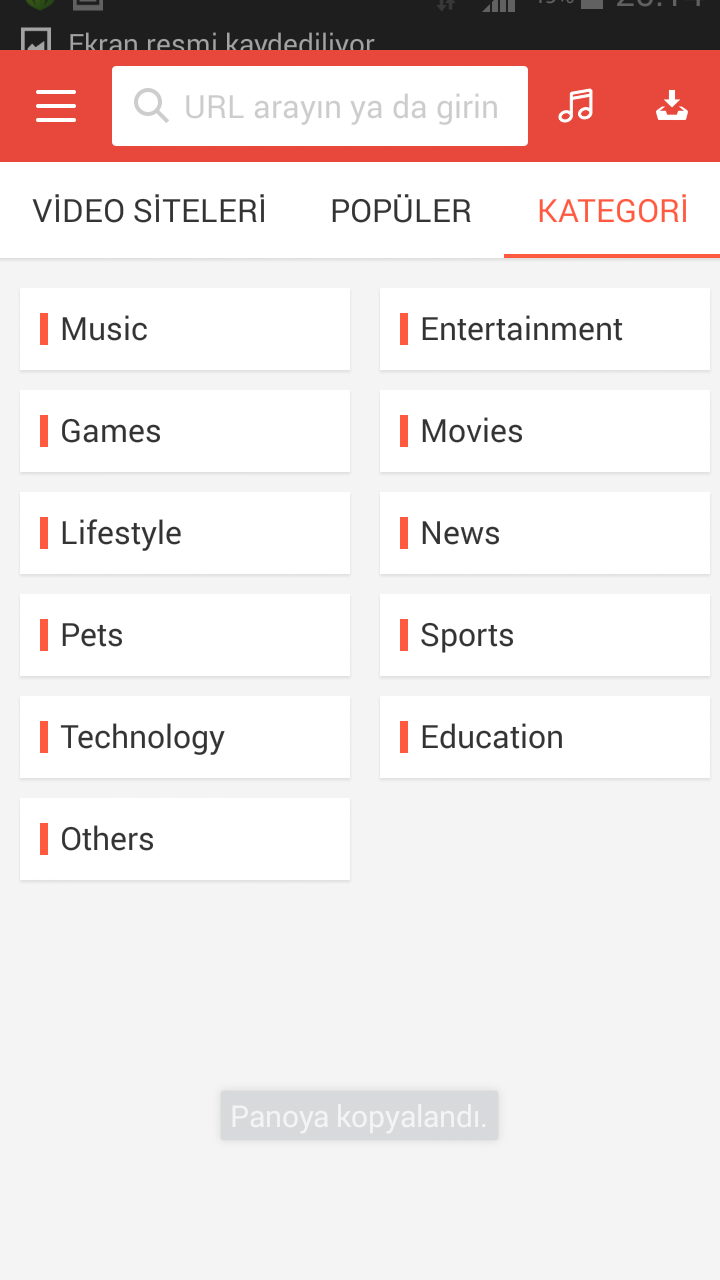View the Sports category
Viewport: 720px width, 1280px height.
point(545,635)
